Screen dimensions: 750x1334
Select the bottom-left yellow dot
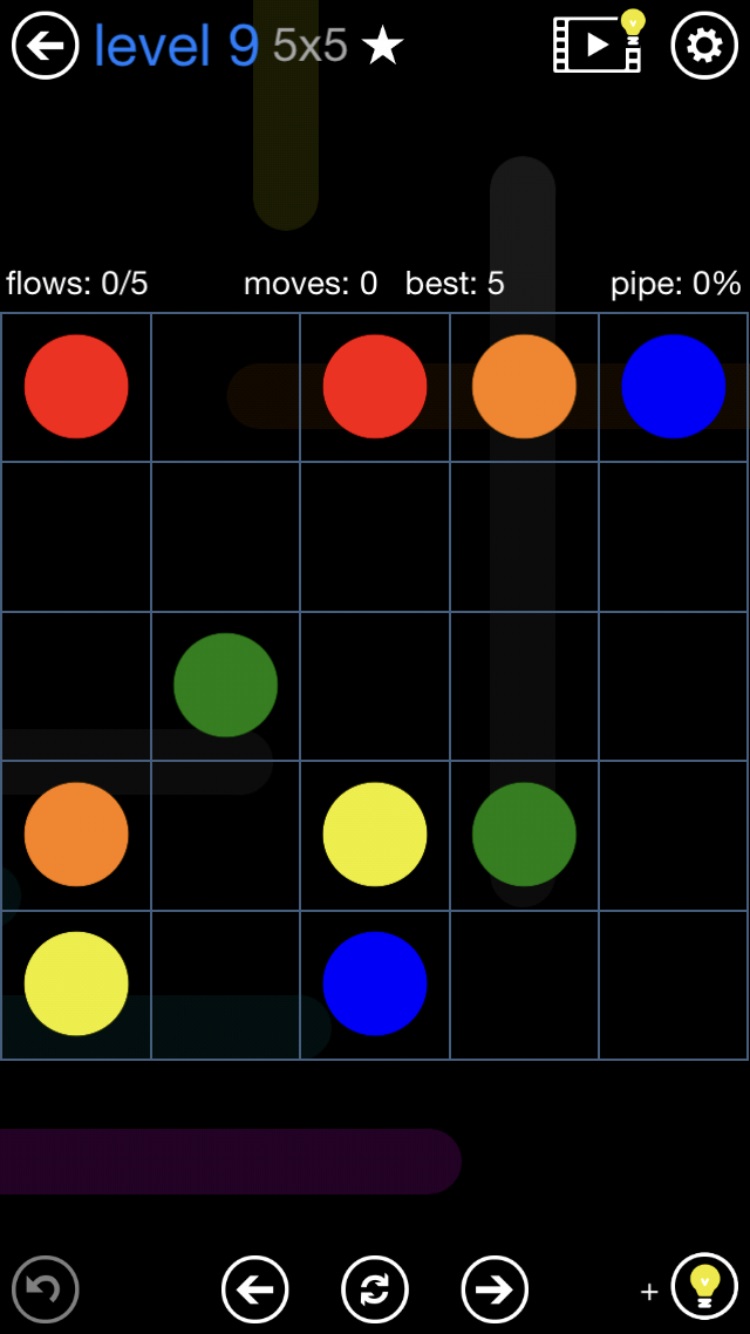[x=76, y=984]
